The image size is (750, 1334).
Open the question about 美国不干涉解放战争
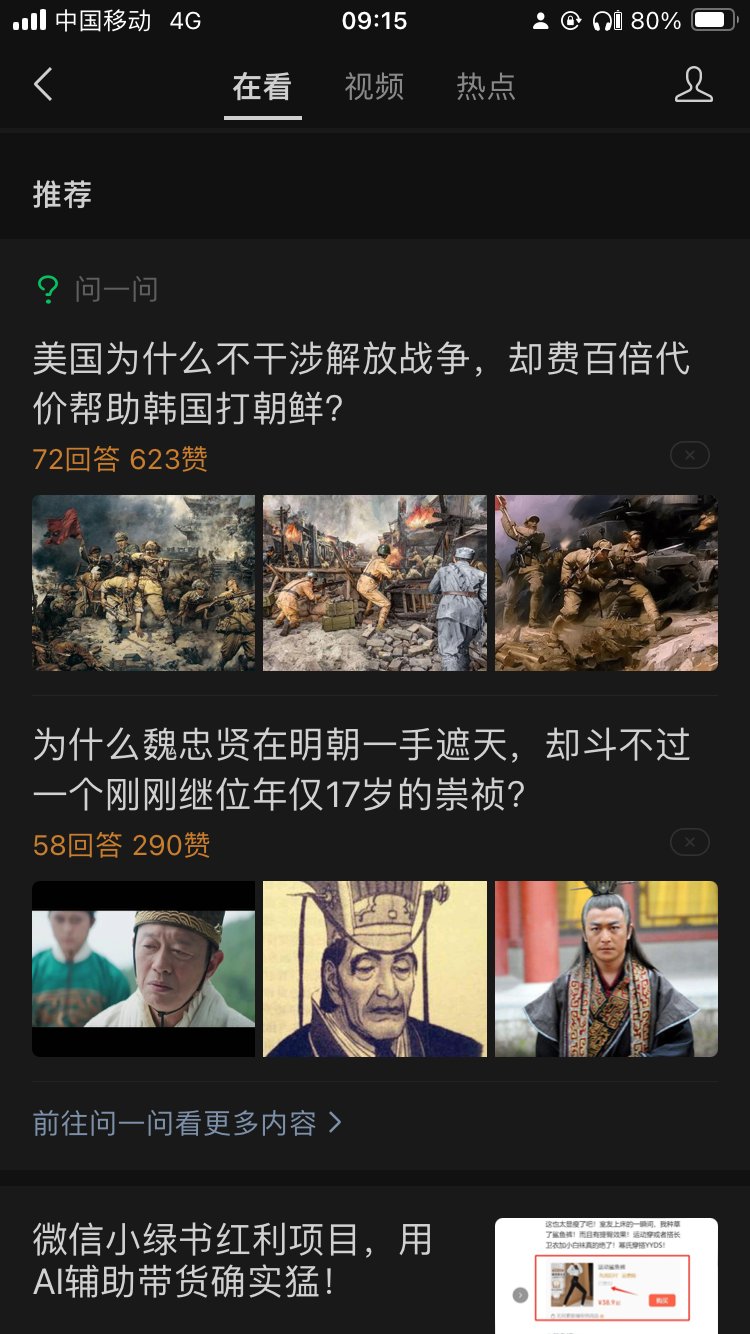(x=360, y=384)
